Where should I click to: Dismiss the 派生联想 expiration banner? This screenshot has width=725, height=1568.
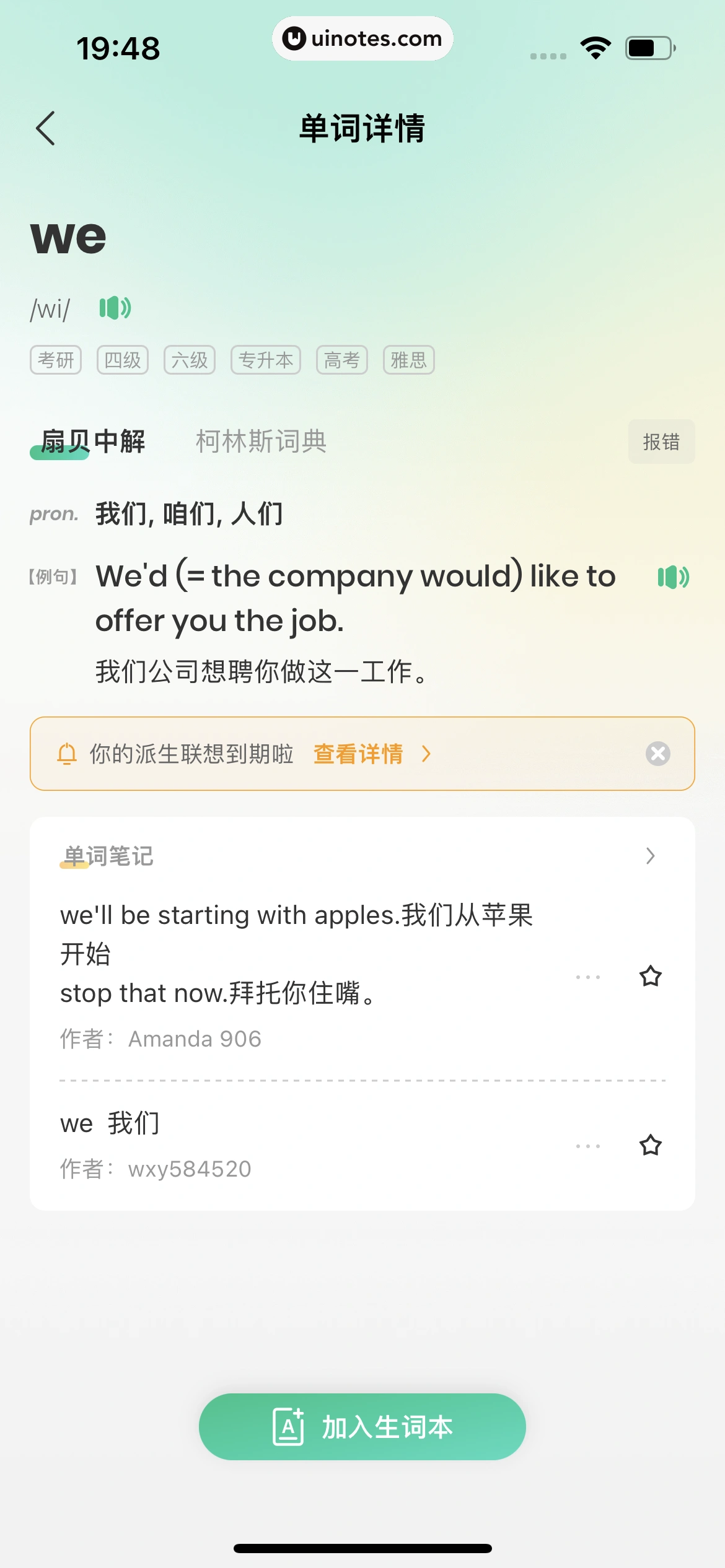(657, 754)
